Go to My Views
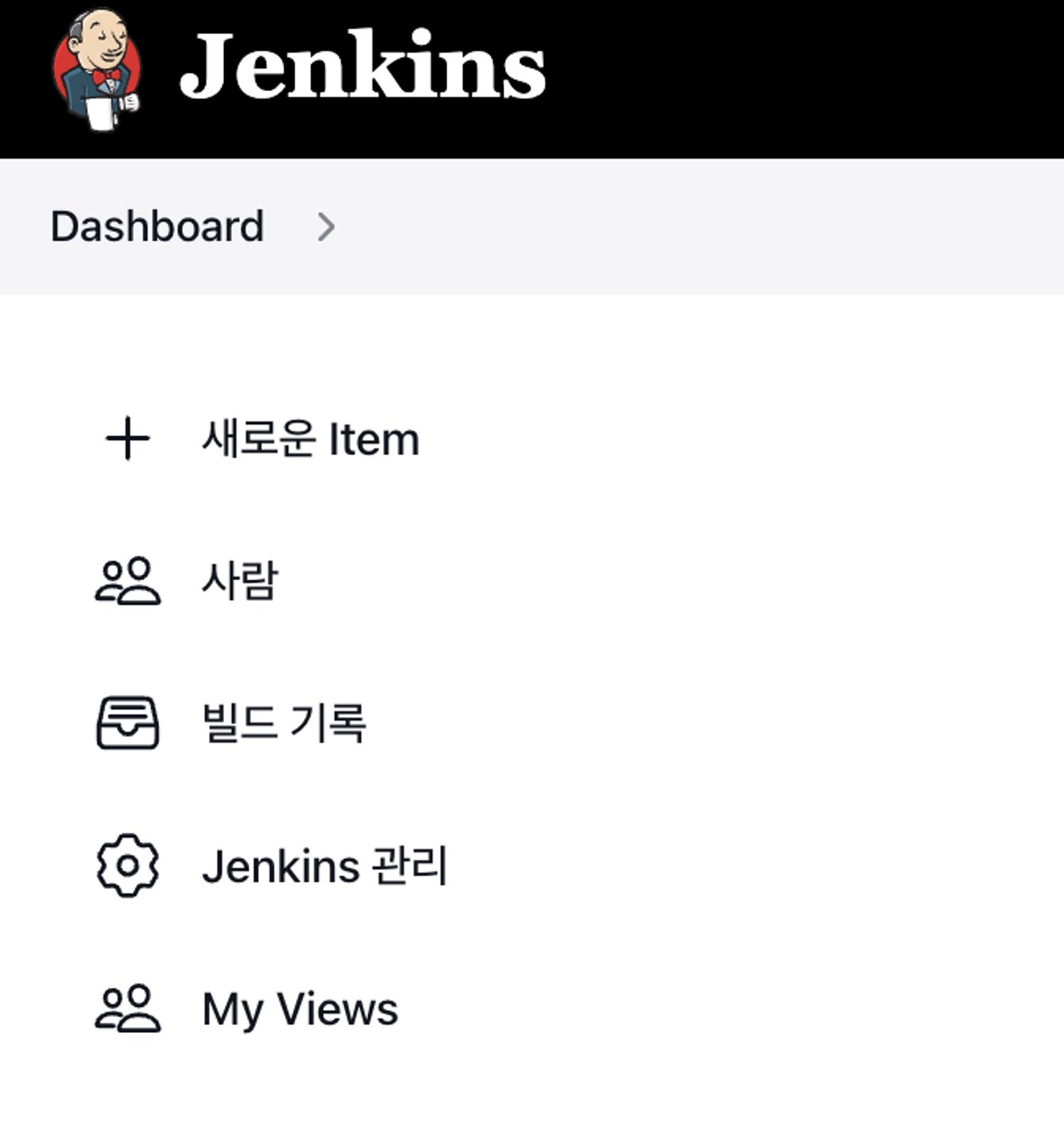 point(299,1009)
